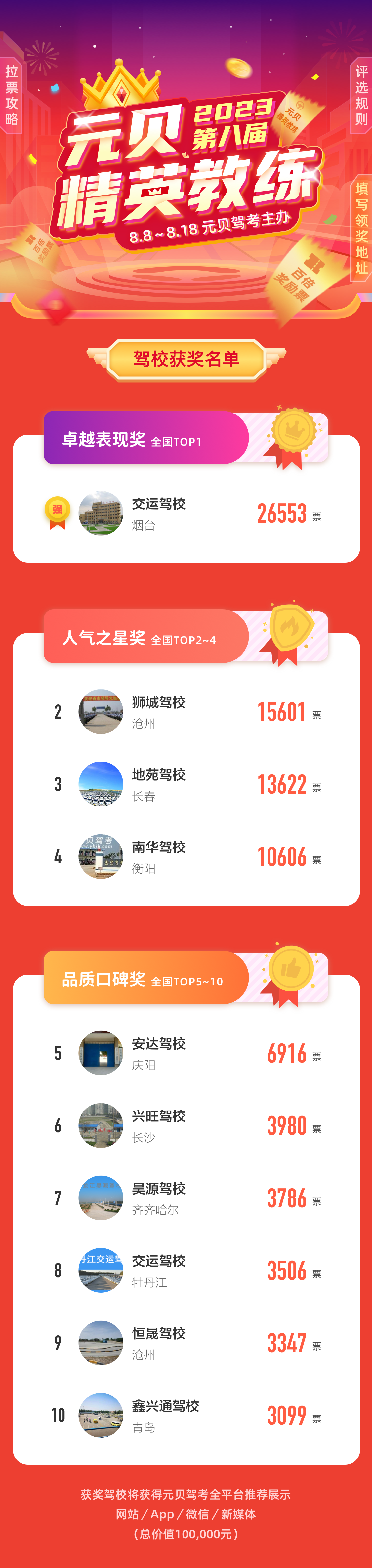Open 地苑驾校 长春 entry
Viewport: 372px width, 1568px height.
click(x=186, y=784)
